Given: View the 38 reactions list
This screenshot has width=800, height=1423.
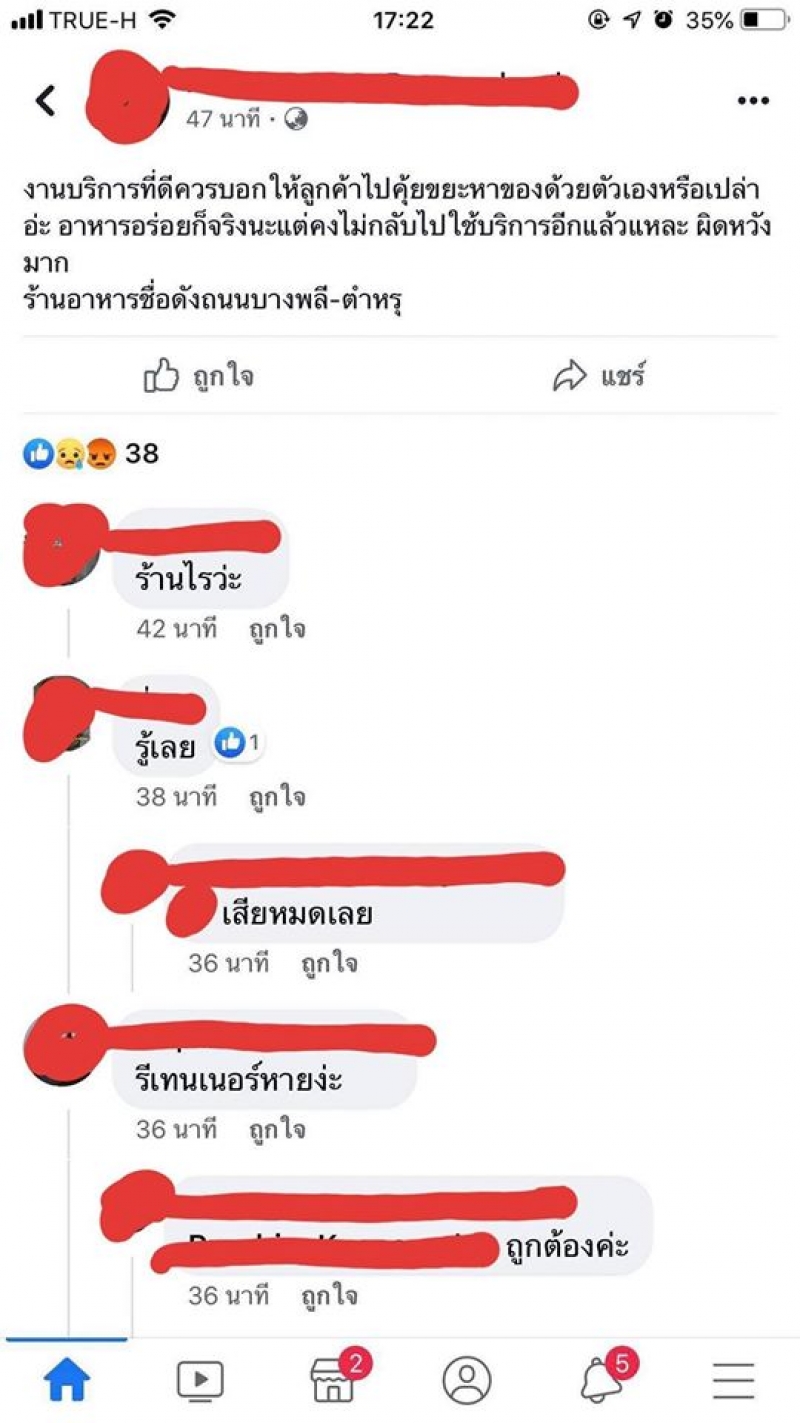Looking at the screenshot, I should pos(92,454).
